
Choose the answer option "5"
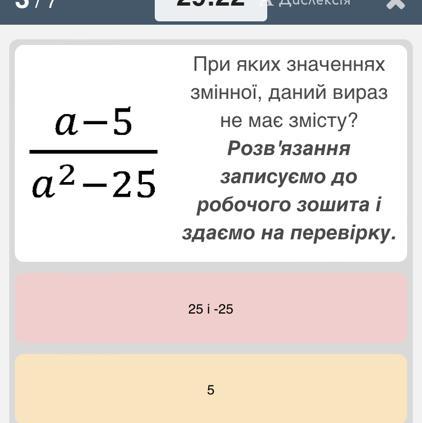(211, 389)
